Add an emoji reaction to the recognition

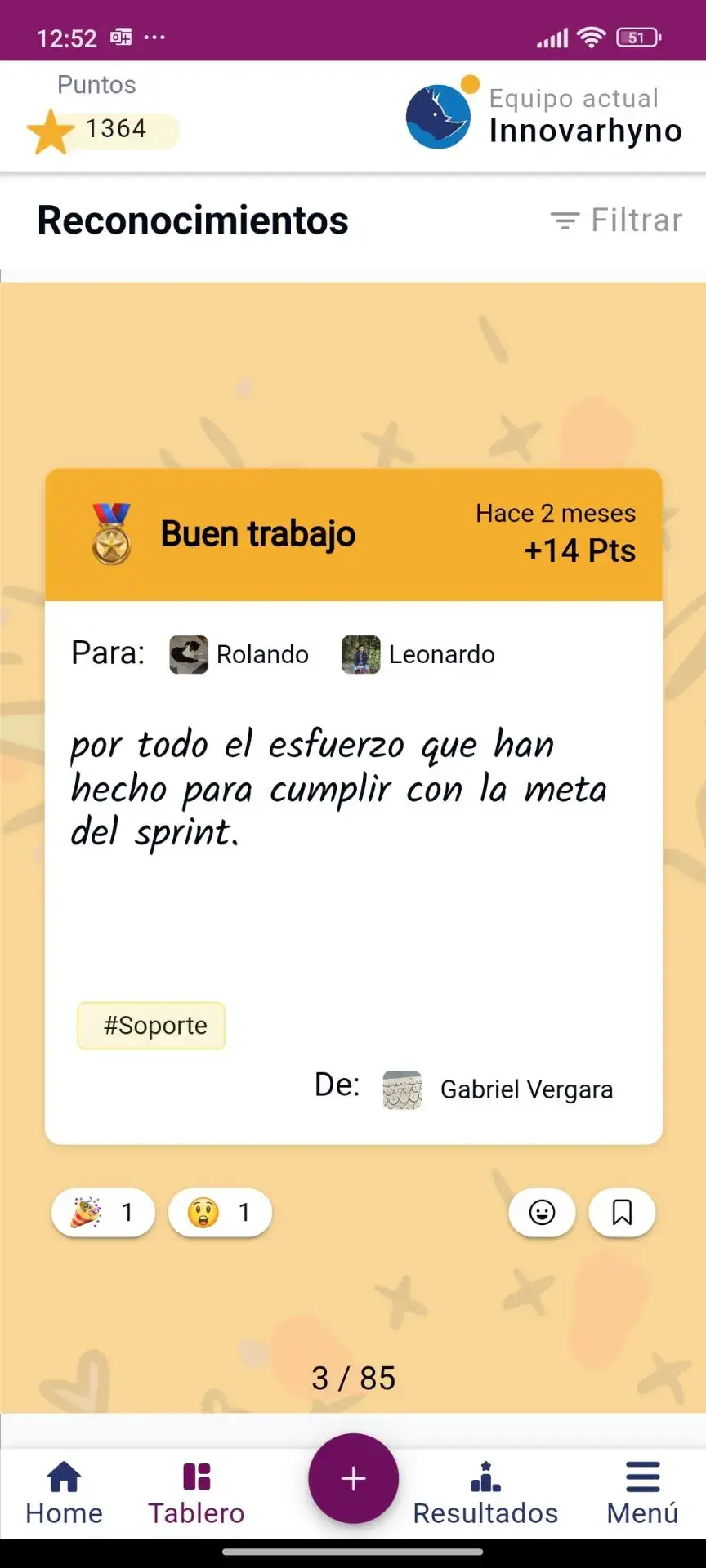(542, 1212)
